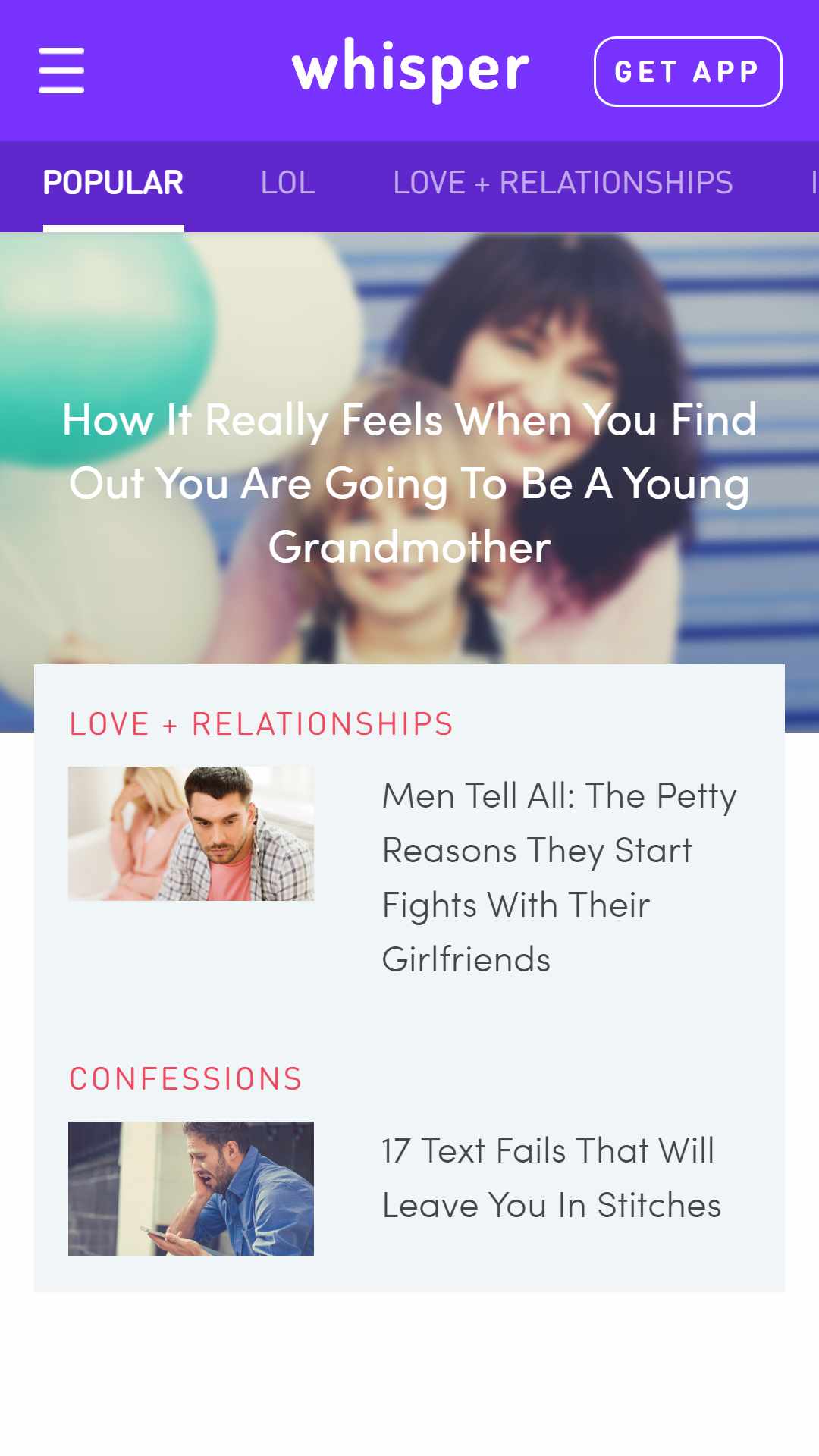Viewport: 819px width, 1456px height.
Task: Open the red Love + Relationships category link
Action: click(261, 724)
